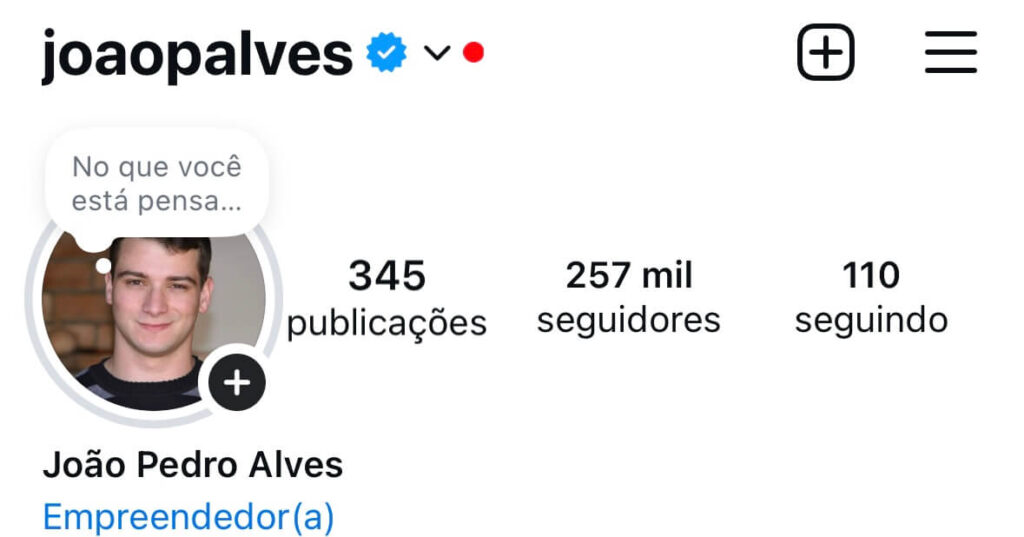The image size is (1024, 537).
Task: Jump to the 345 publicações
Action: coord(386,298)
